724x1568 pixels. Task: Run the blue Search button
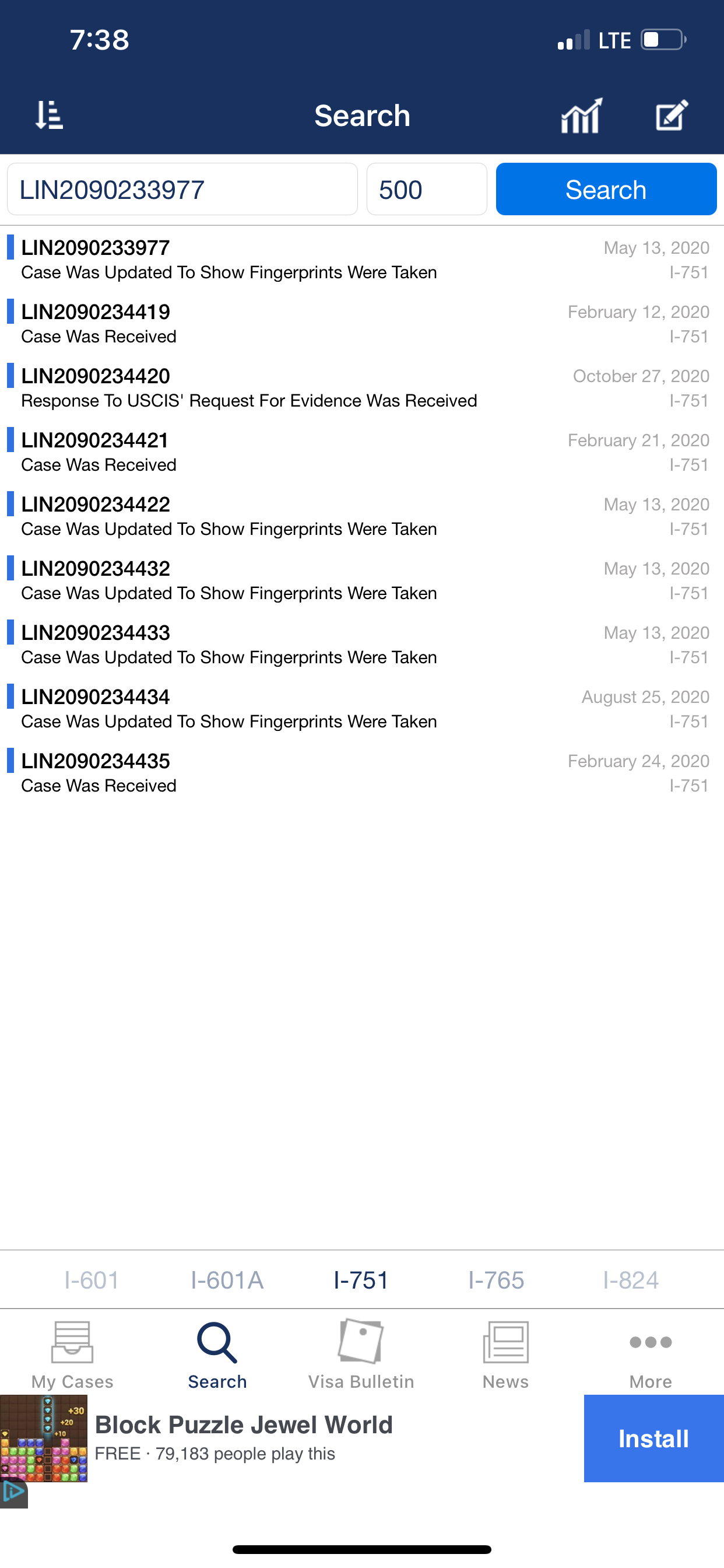pyautogui.click(x=606, y=190)
